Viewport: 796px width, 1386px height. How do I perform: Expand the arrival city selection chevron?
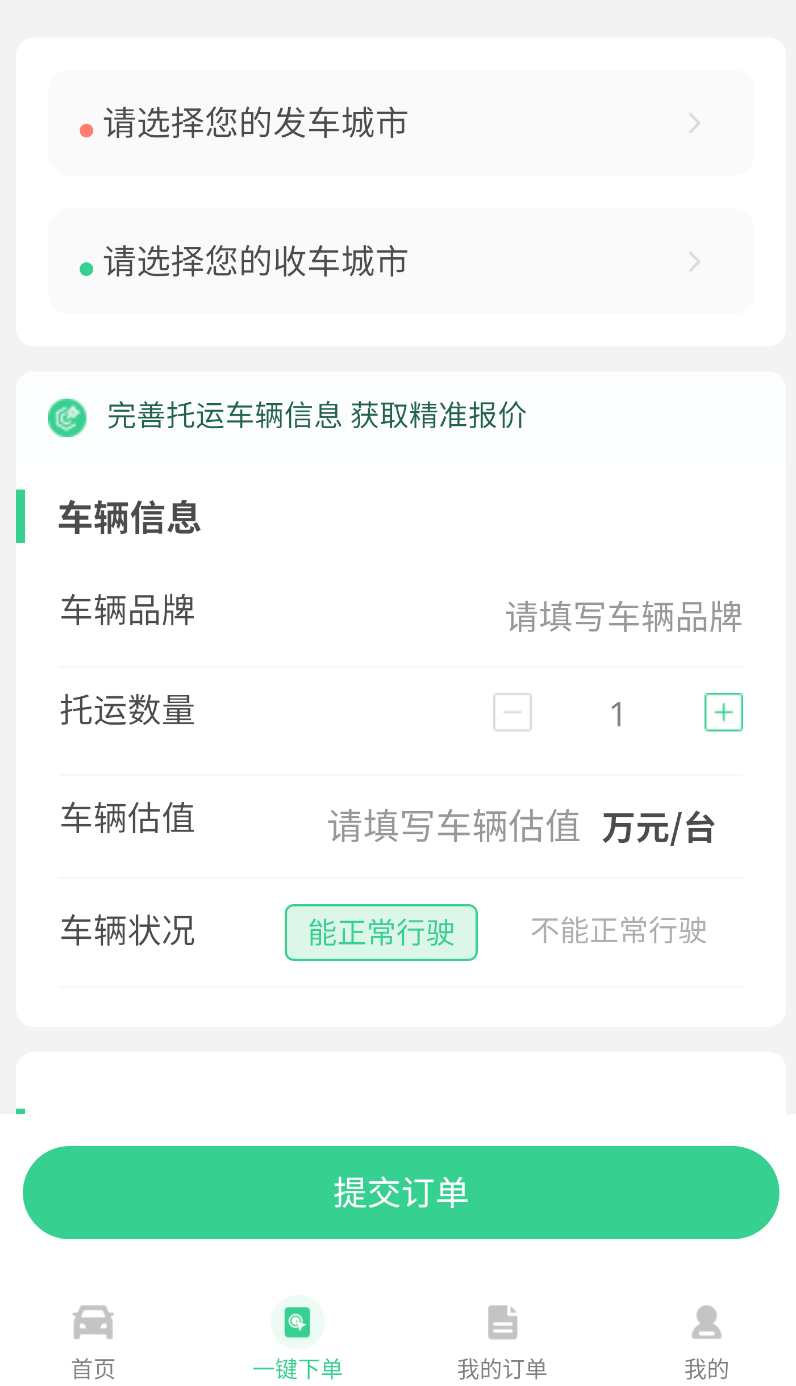[694, 262]
